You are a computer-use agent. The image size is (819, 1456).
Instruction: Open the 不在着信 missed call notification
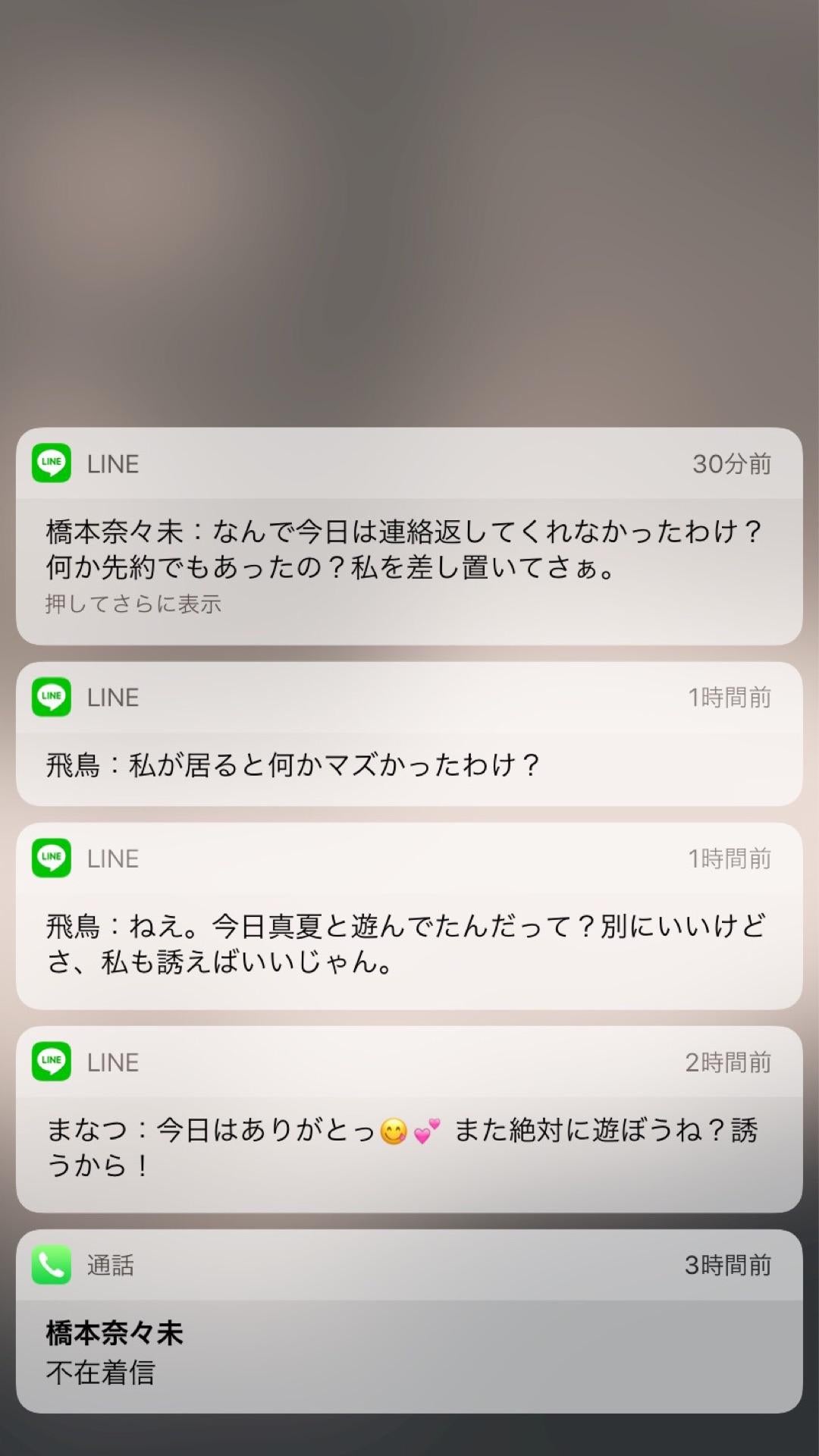[409, 1350]
